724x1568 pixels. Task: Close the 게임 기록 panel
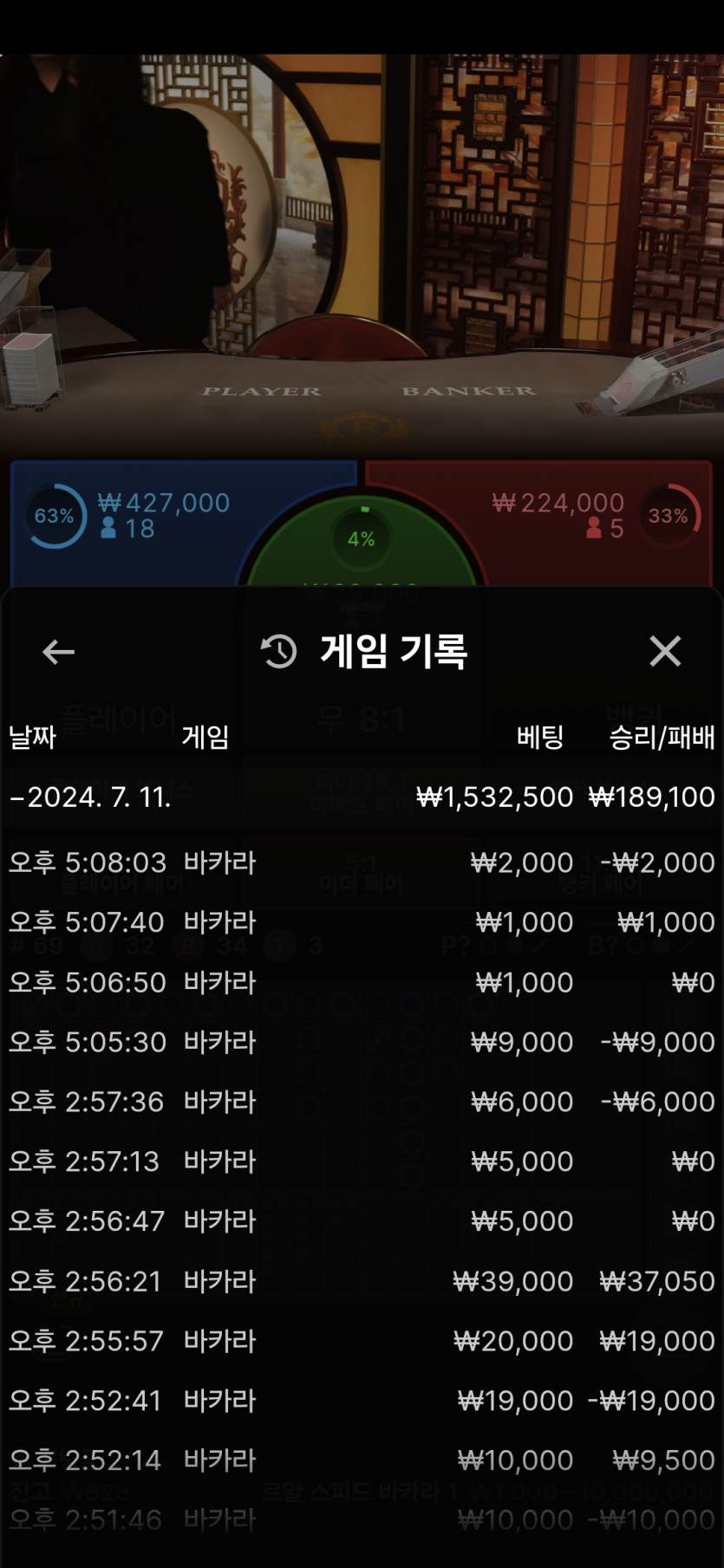click(665, 651)
